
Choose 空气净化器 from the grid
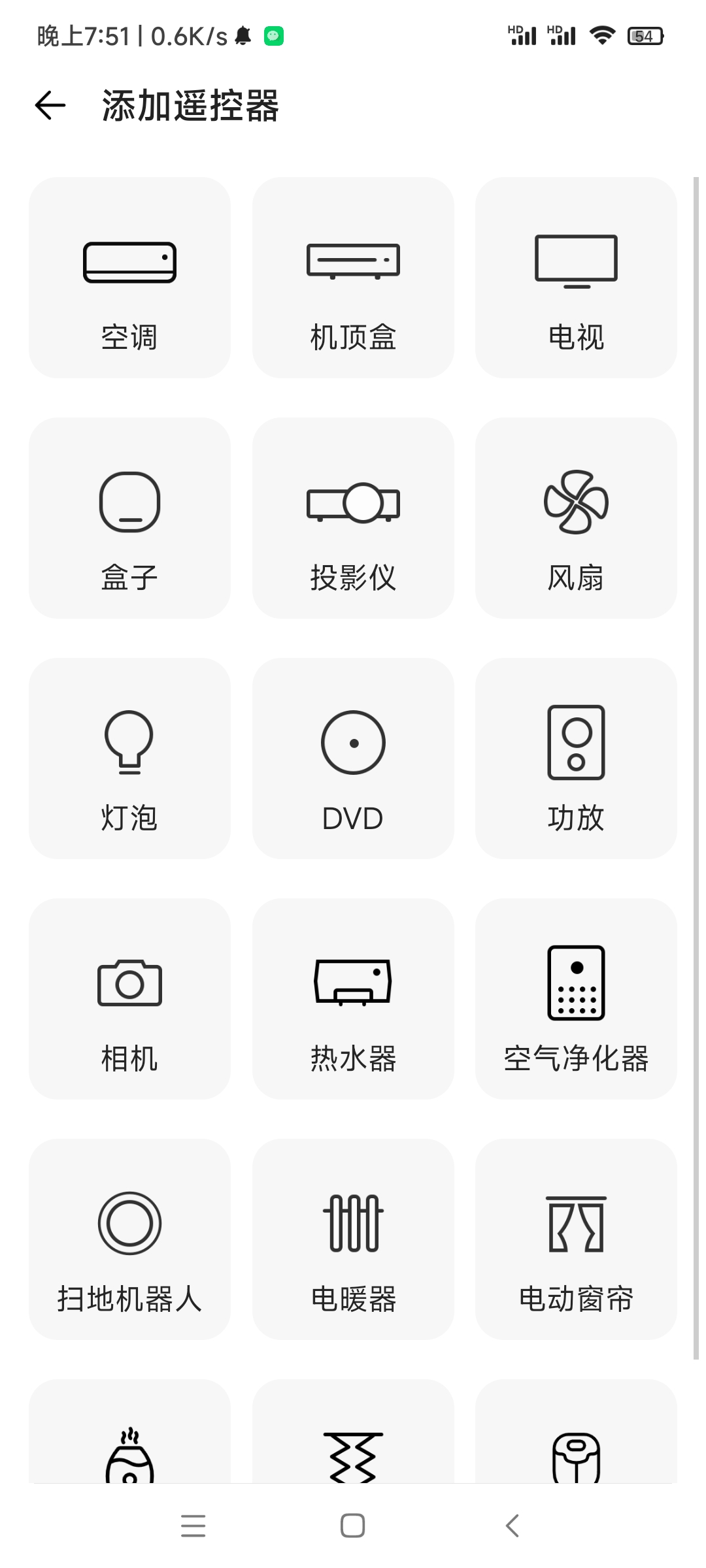[x=576, y=999]
